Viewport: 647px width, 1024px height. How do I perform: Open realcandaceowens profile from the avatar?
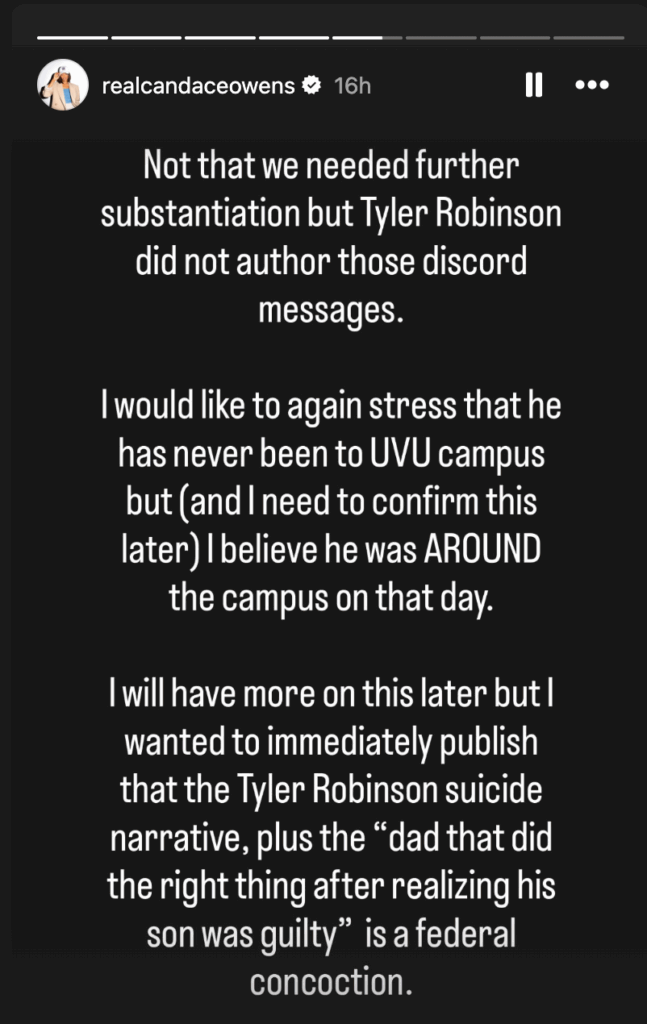[60, 86]
